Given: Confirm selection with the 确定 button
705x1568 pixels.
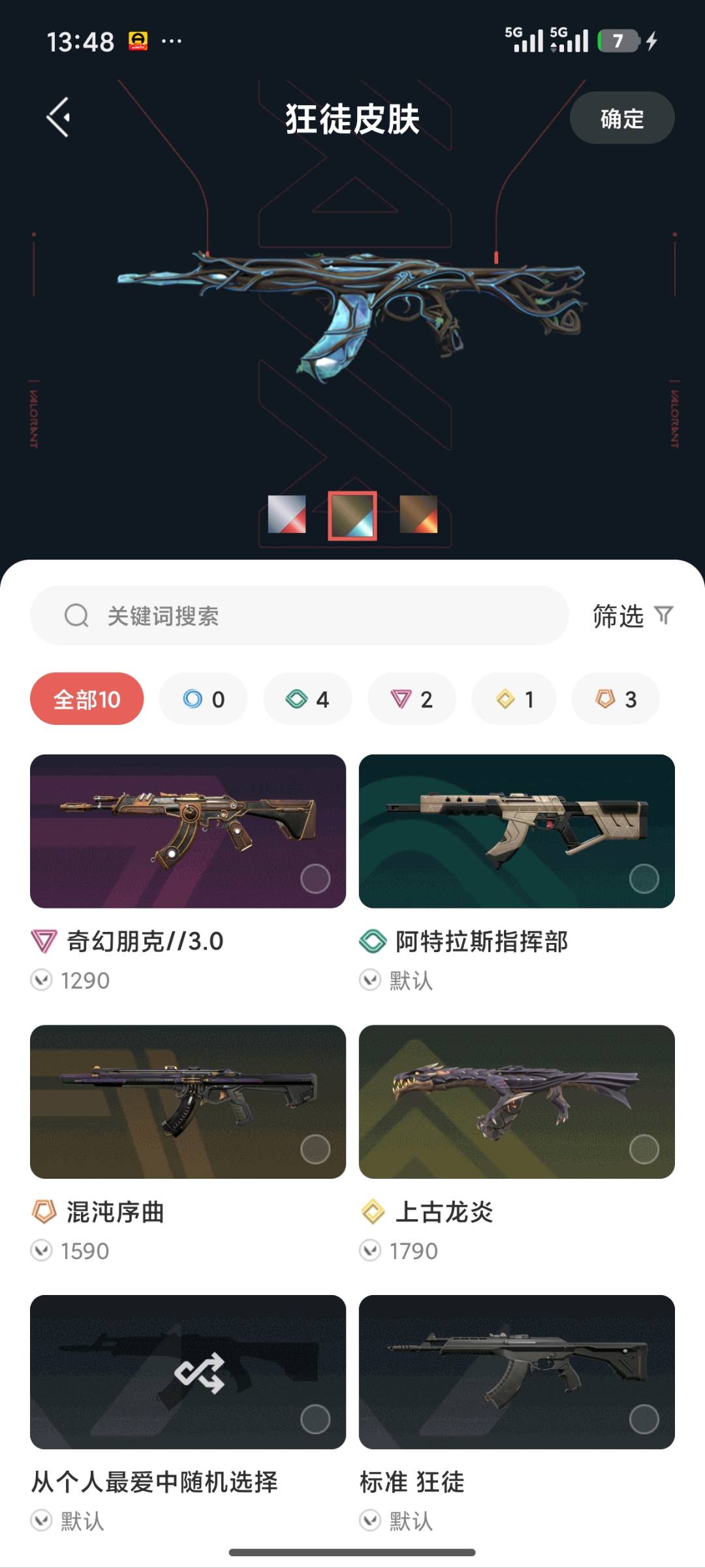Looking at the screenshot, I should click(x=622, y=118).
